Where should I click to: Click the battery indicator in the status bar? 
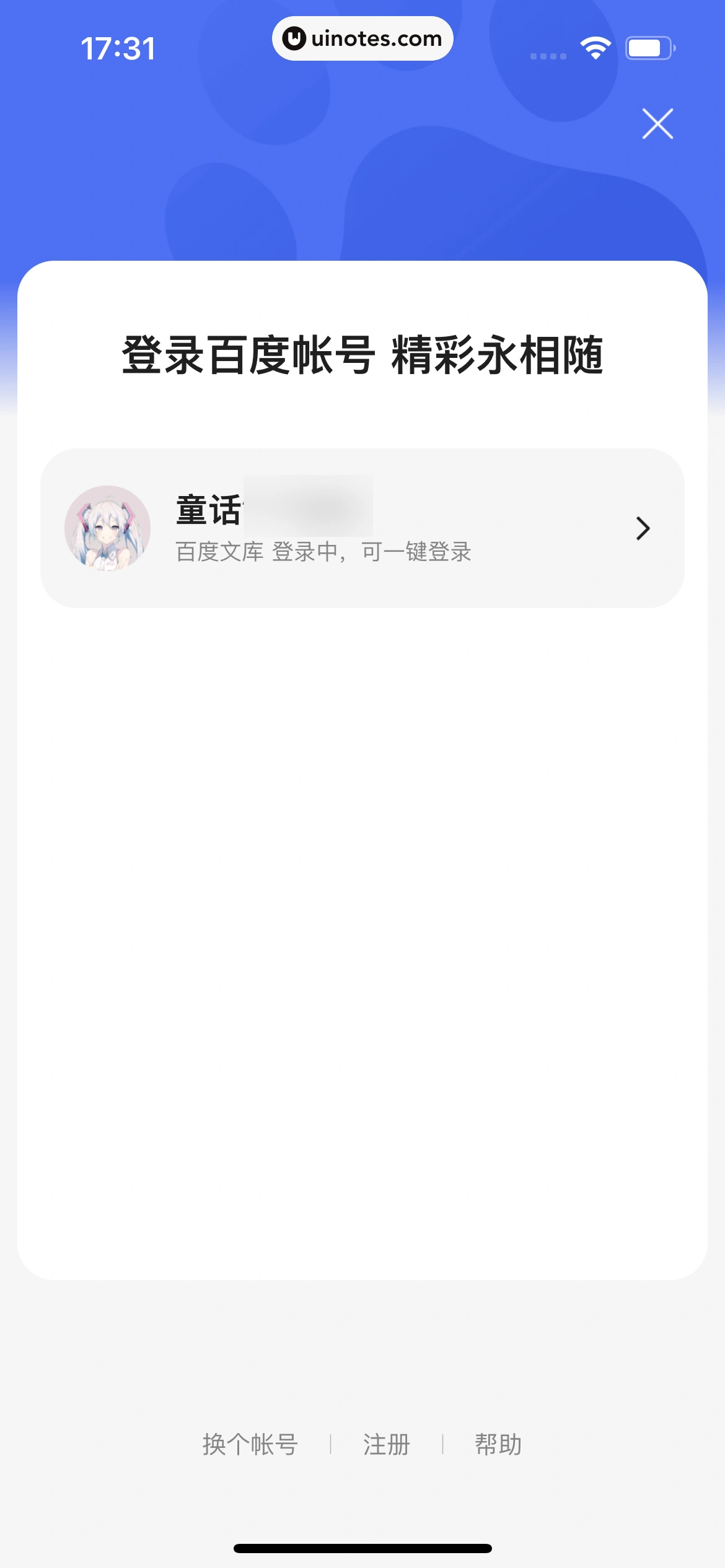point(648,46)
